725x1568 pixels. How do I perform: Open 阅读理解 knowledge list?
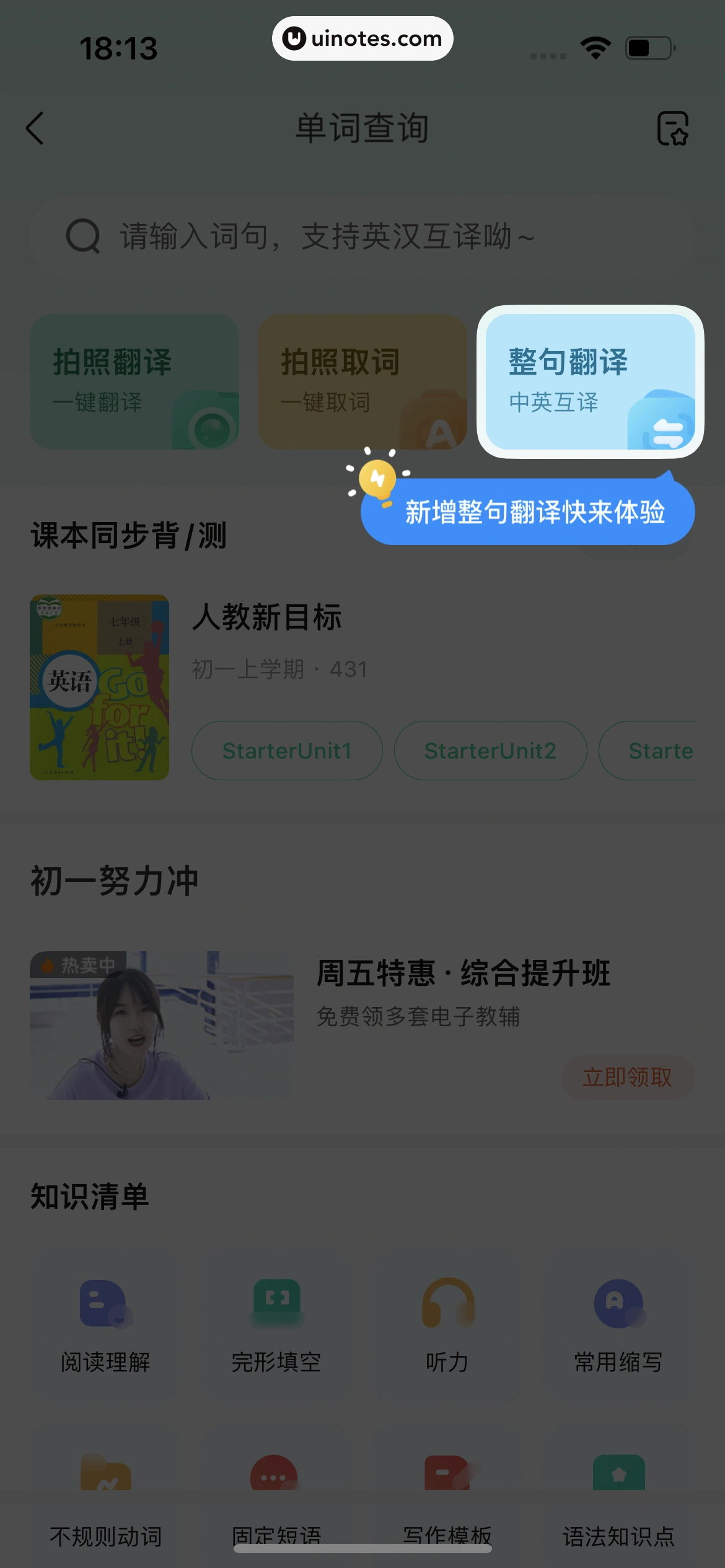pyautogui.click(x=105, y=1325)
